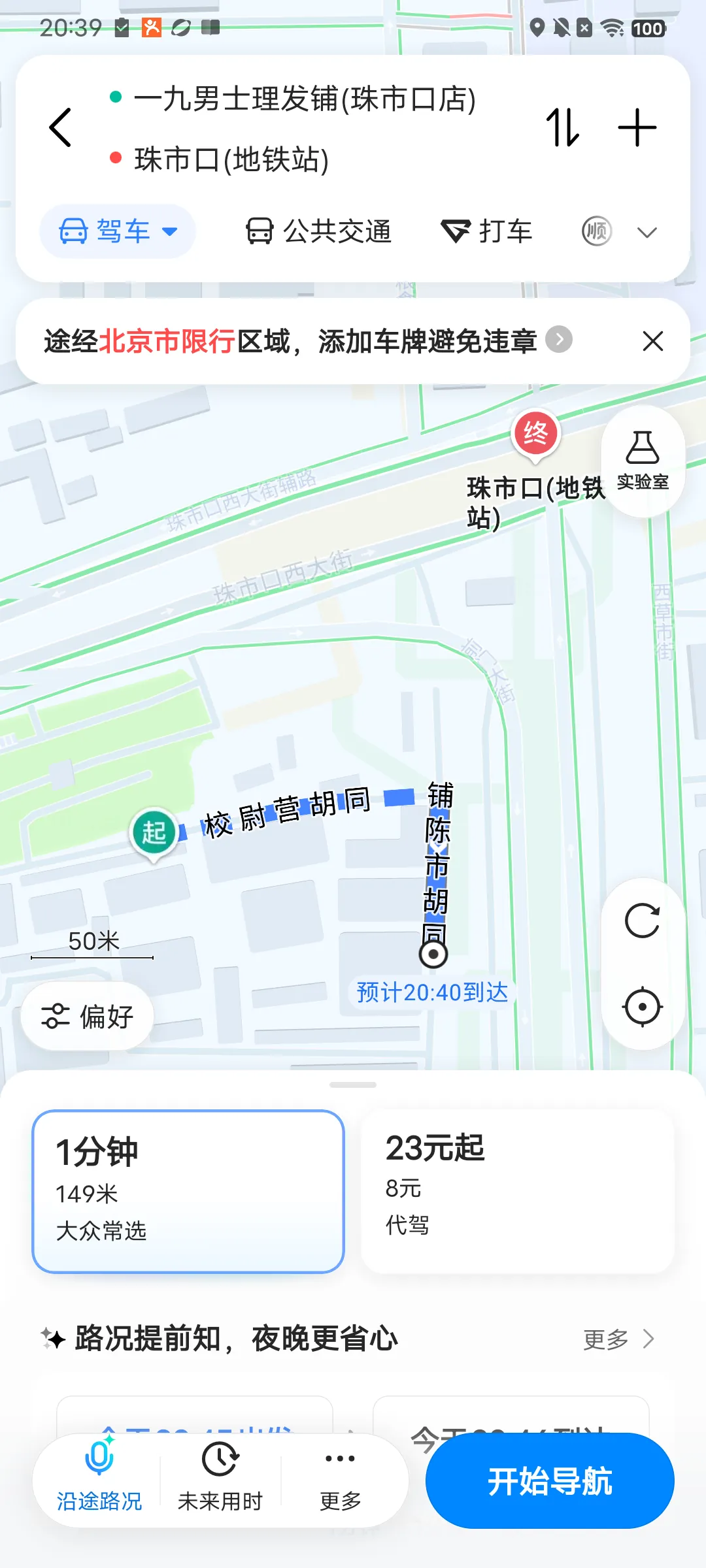This screenshot has width=706, height=1568.
Task: Switch to the 公共交通 tab
Action: click(318, 231)
